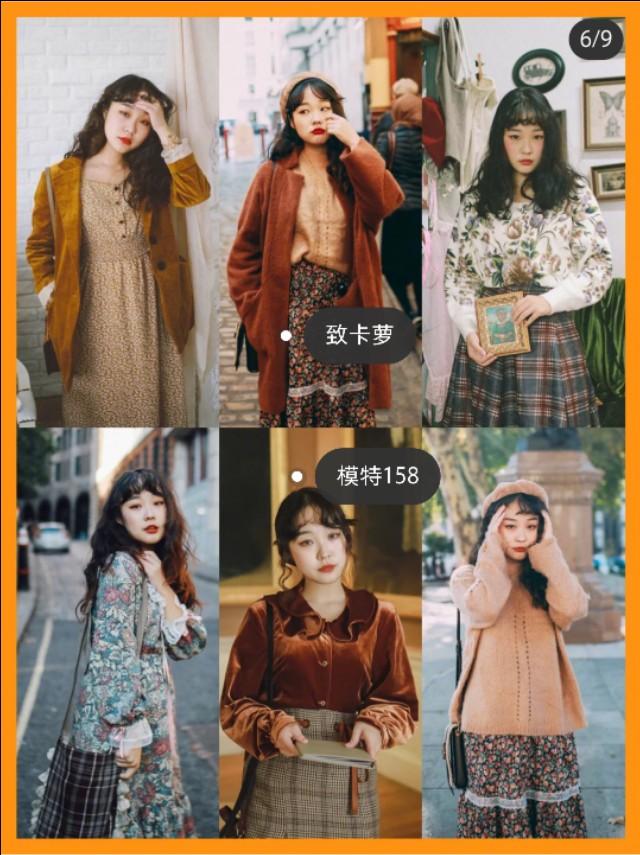
Task: Open the 致卡萝 tag
Action: 360,336
